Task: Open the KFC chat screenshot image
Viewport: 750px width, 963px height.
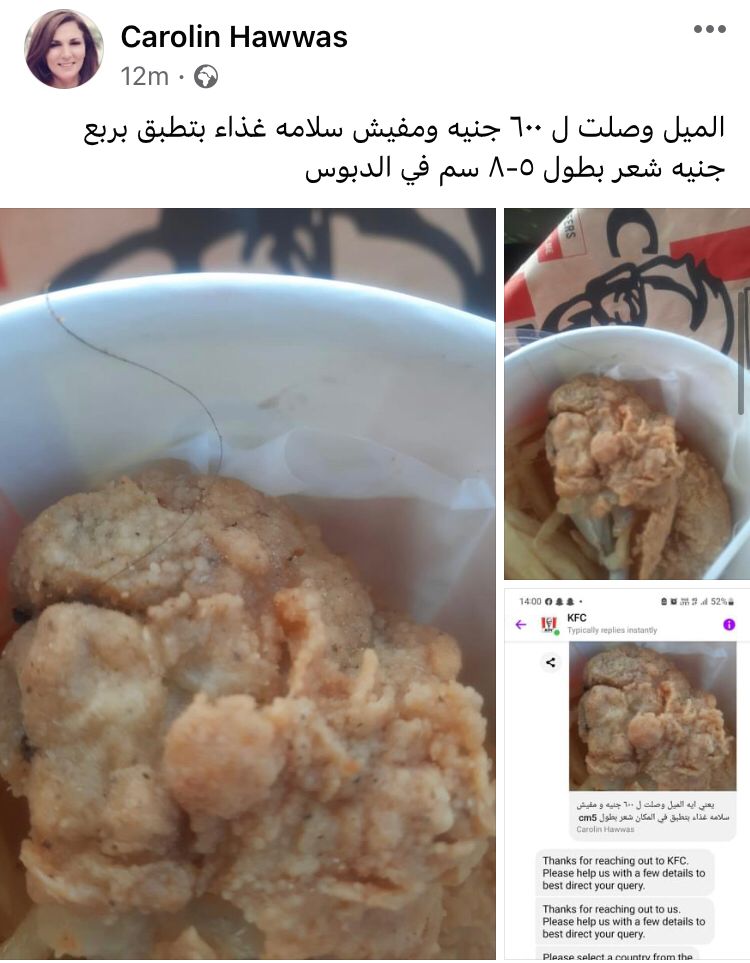Action: (626, 772)
